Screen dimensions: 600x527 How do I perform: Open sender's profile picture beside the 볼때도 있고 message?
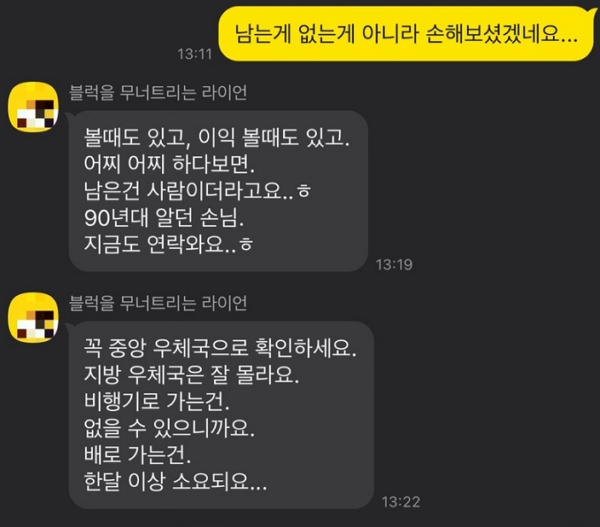(33, 108)
